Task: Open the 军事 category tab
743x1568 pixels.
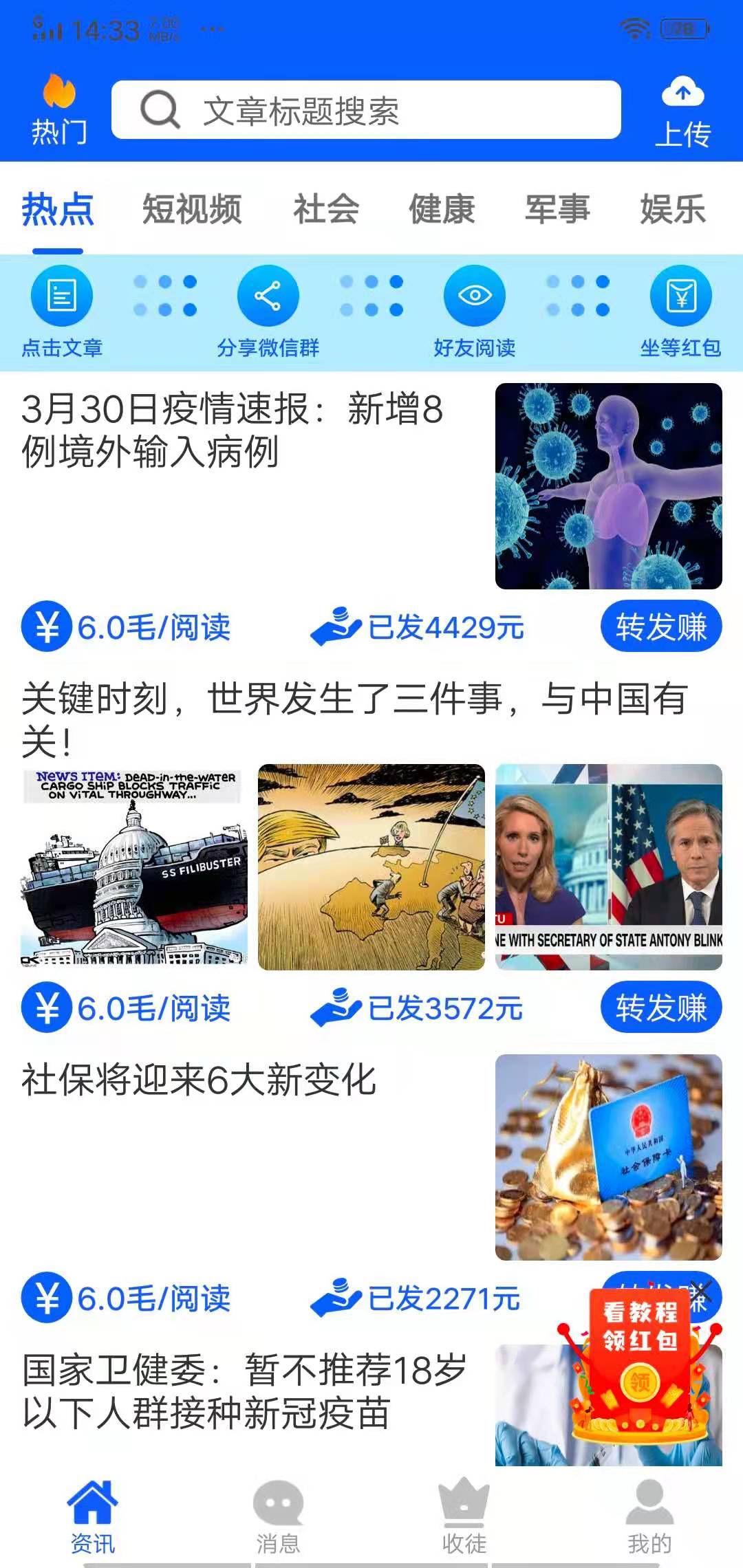Action: click(559, 208)
